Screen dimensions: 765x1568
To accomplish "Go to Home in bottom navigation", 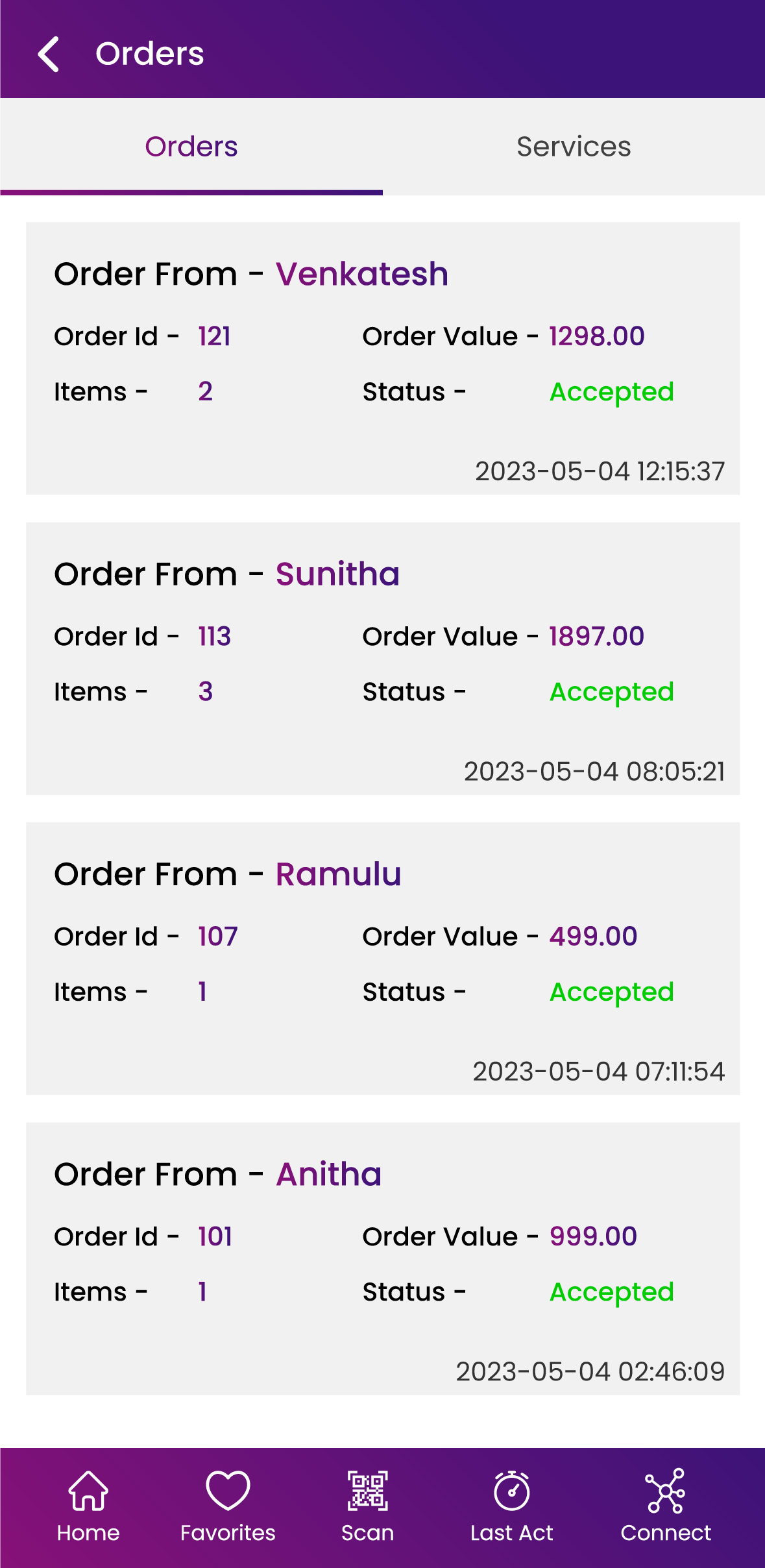I will (88, 1507).
